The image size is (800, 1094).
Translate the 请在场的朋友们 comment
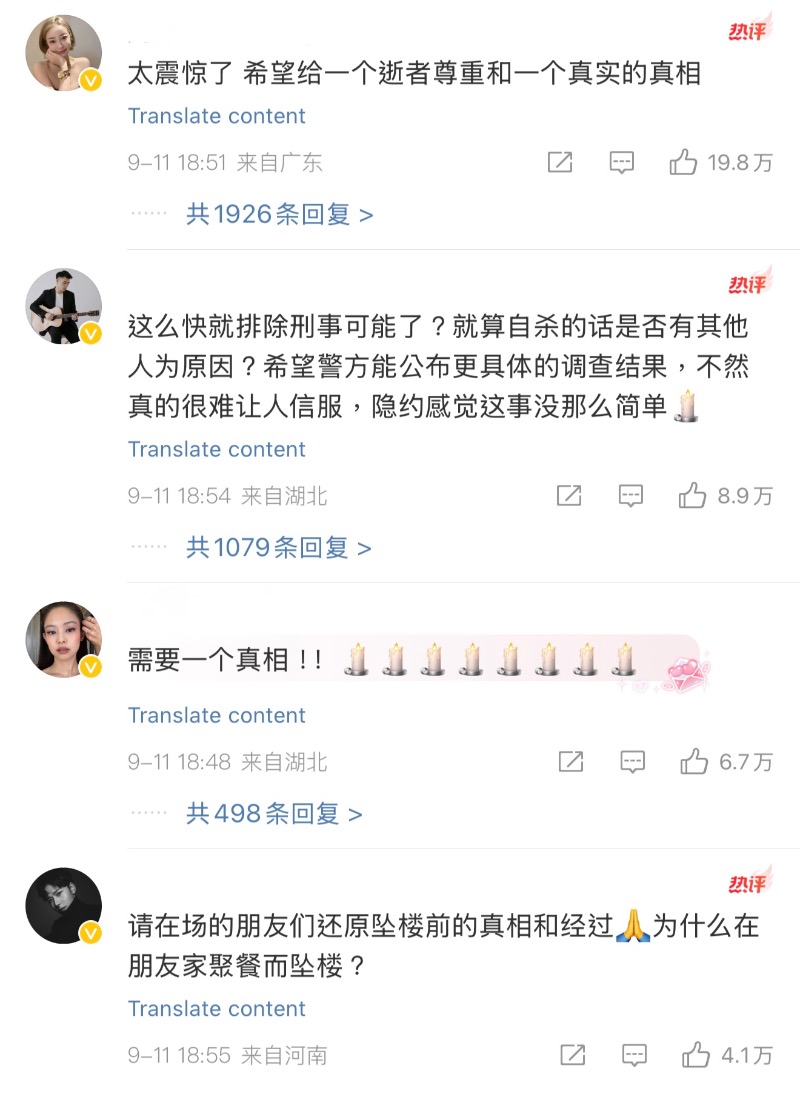click(216, 1008)
